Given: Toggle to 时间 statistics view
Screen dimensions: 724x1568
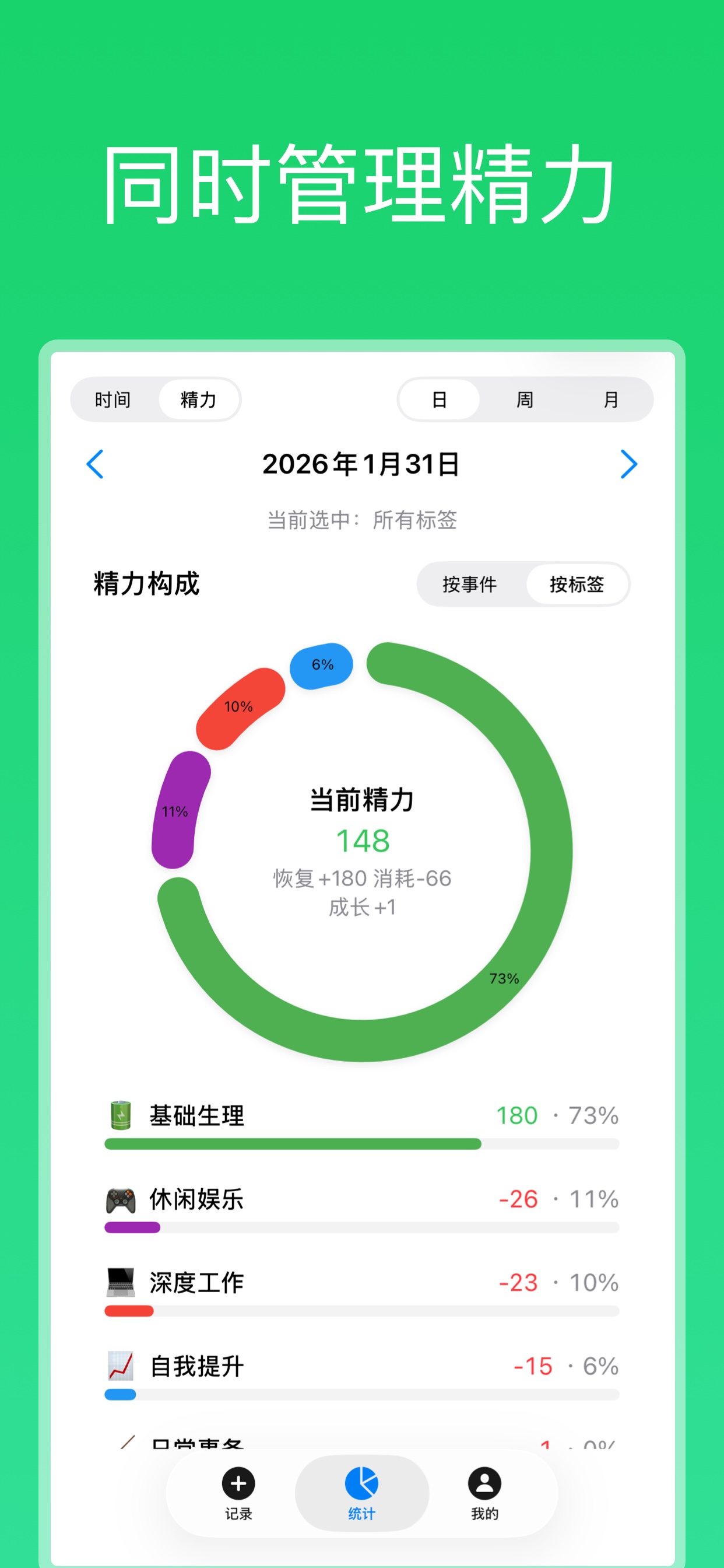Looking at the screenshot, I should click(113, 400).
